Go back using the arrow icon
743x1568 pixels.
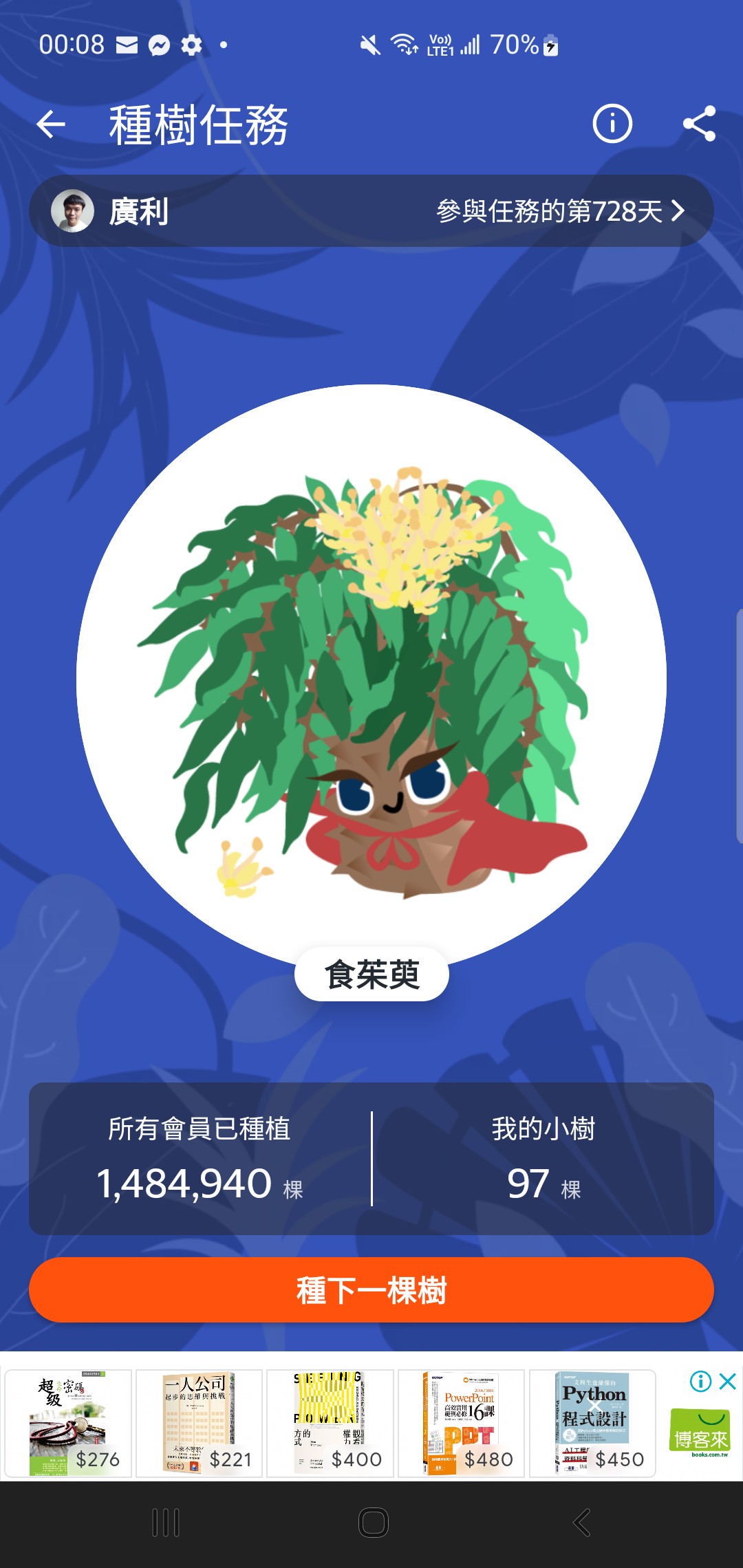(x=51, y=124)
